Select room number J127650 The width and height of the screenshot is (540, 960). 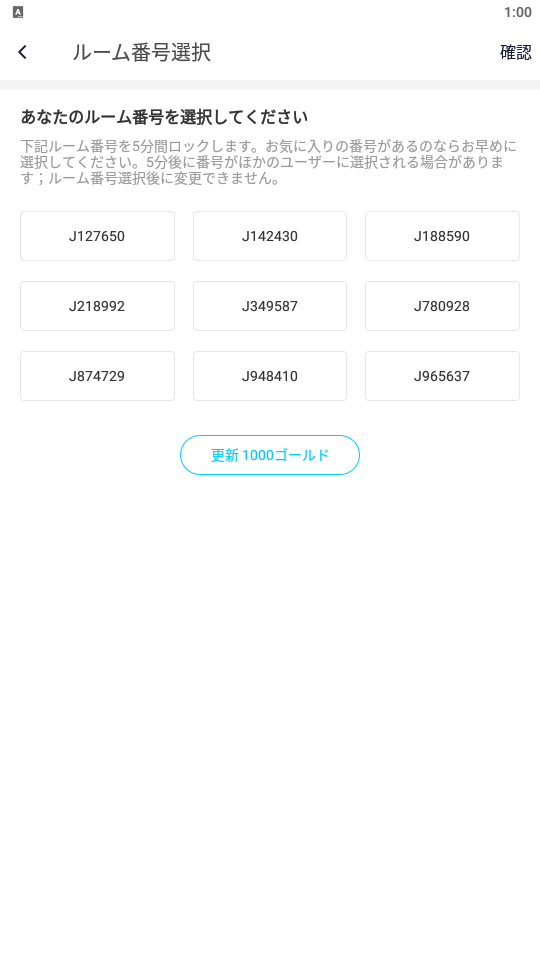(97, 236)
